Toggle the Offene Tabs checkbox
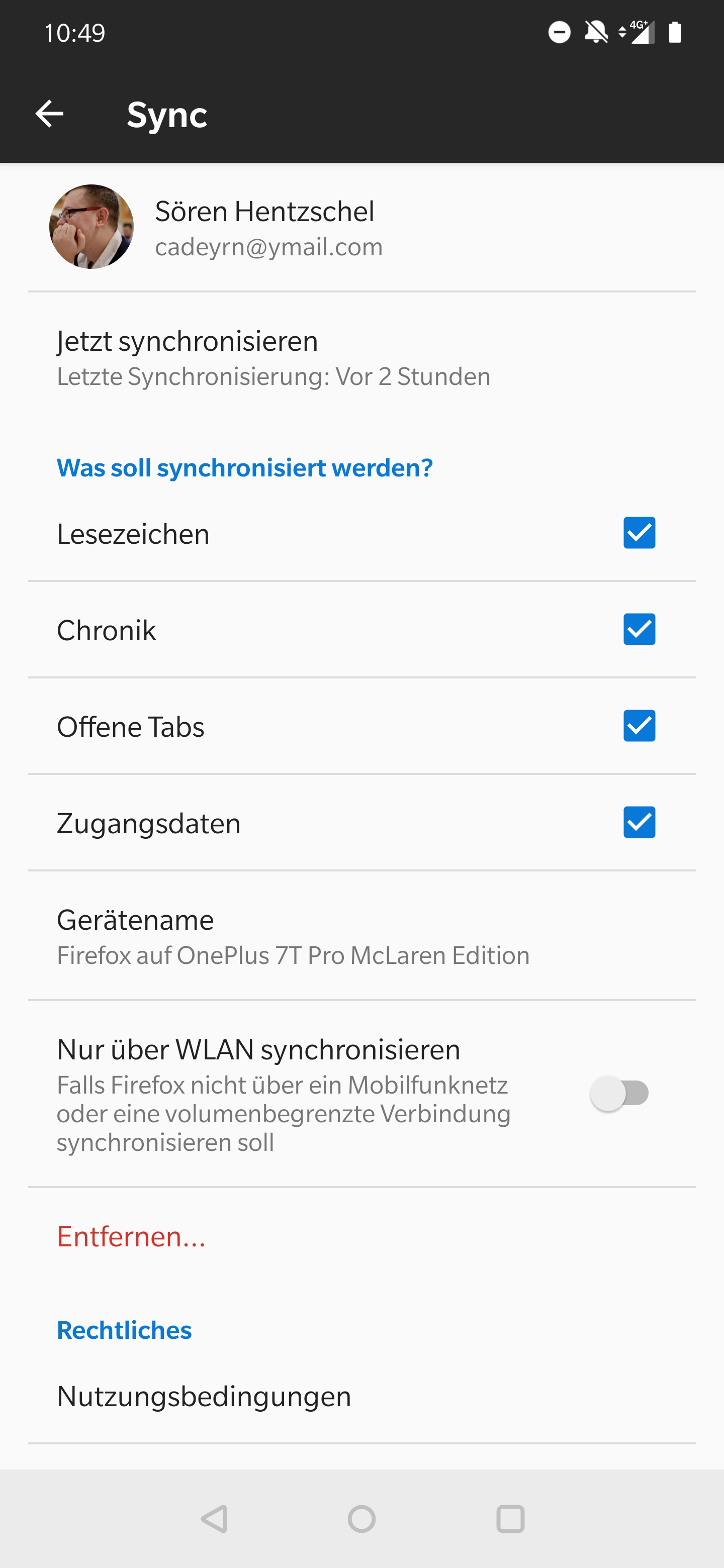This screenshot has width=724, height=1568. click(x=638, y=726)
